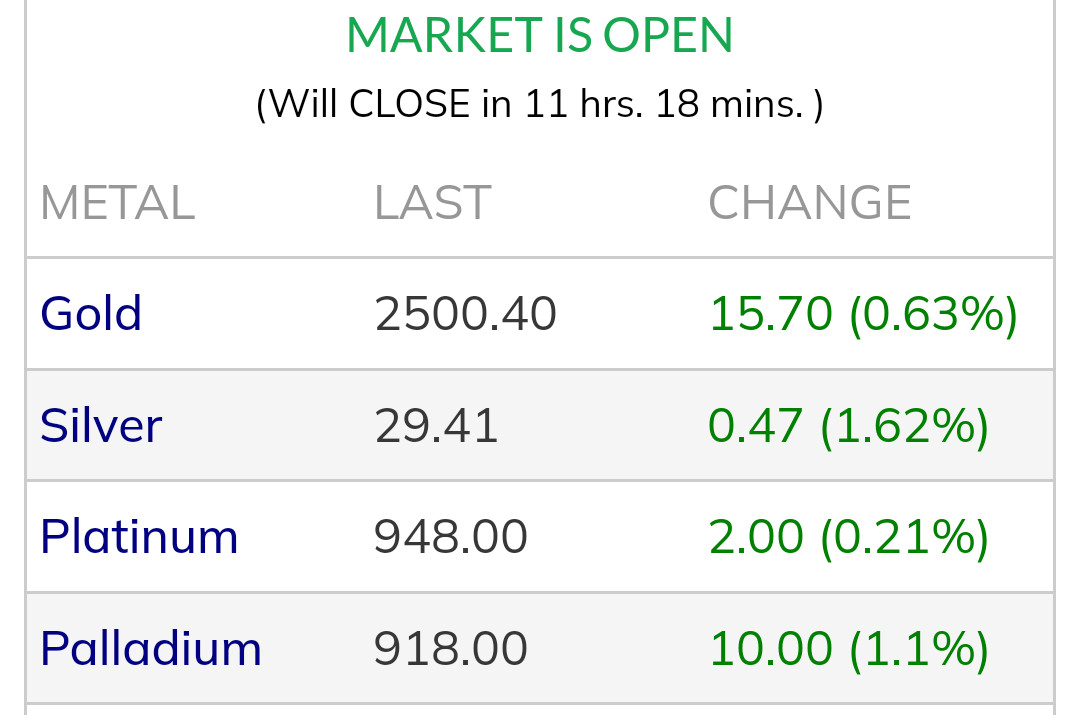Tap the Palladium link

150,649
